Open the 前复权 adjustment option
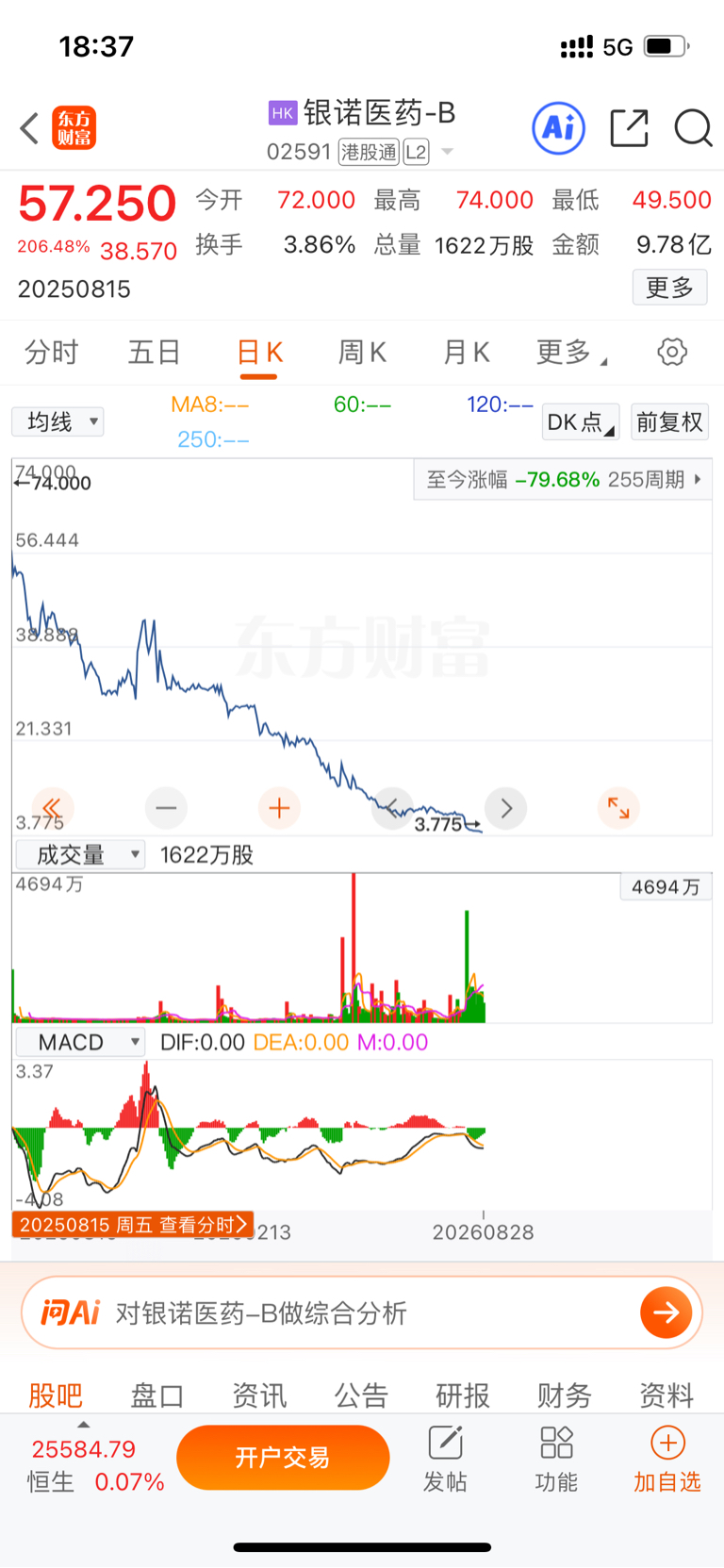Screen dimensions: 724x1568 (x=669, y=421)
